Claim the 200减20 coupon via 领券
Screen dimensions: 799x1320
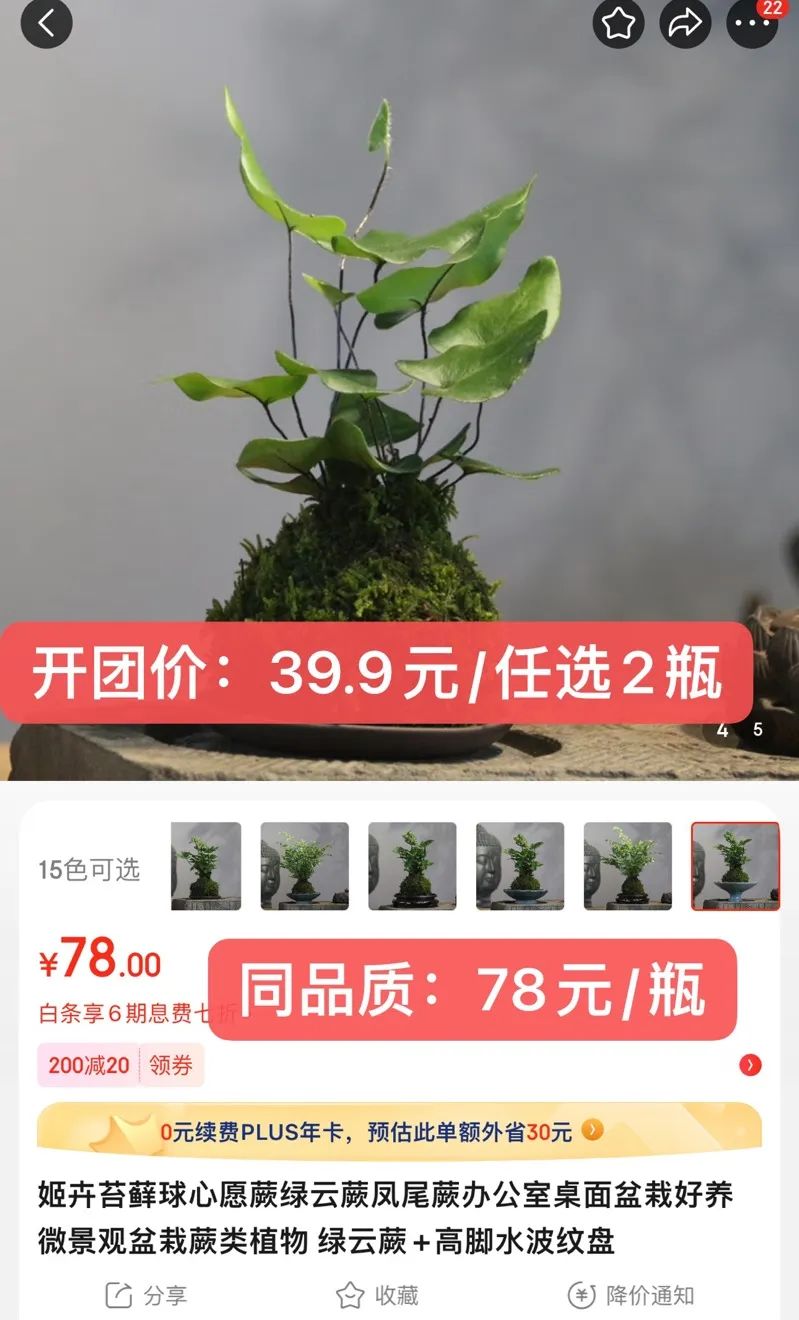tap(171, 1065)
